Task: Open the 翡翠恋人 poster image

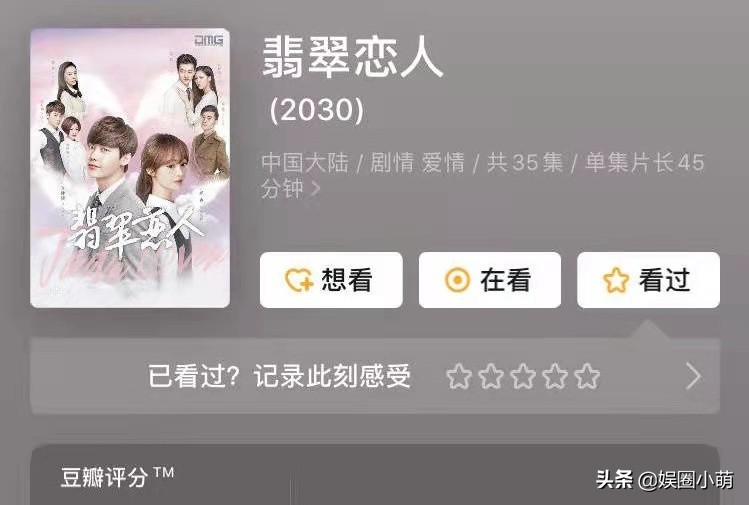Action: click(x=130, y=167)
